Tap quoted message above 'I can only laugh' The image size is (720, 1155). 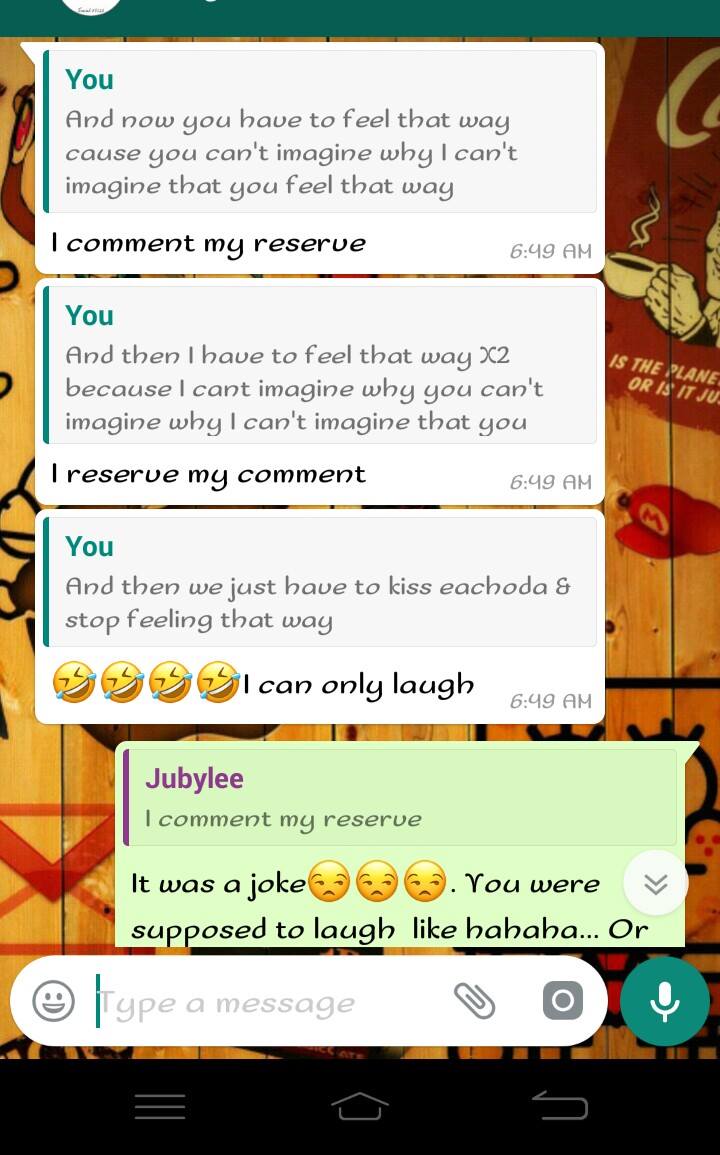pyautogui.click(x=320, y=582)
